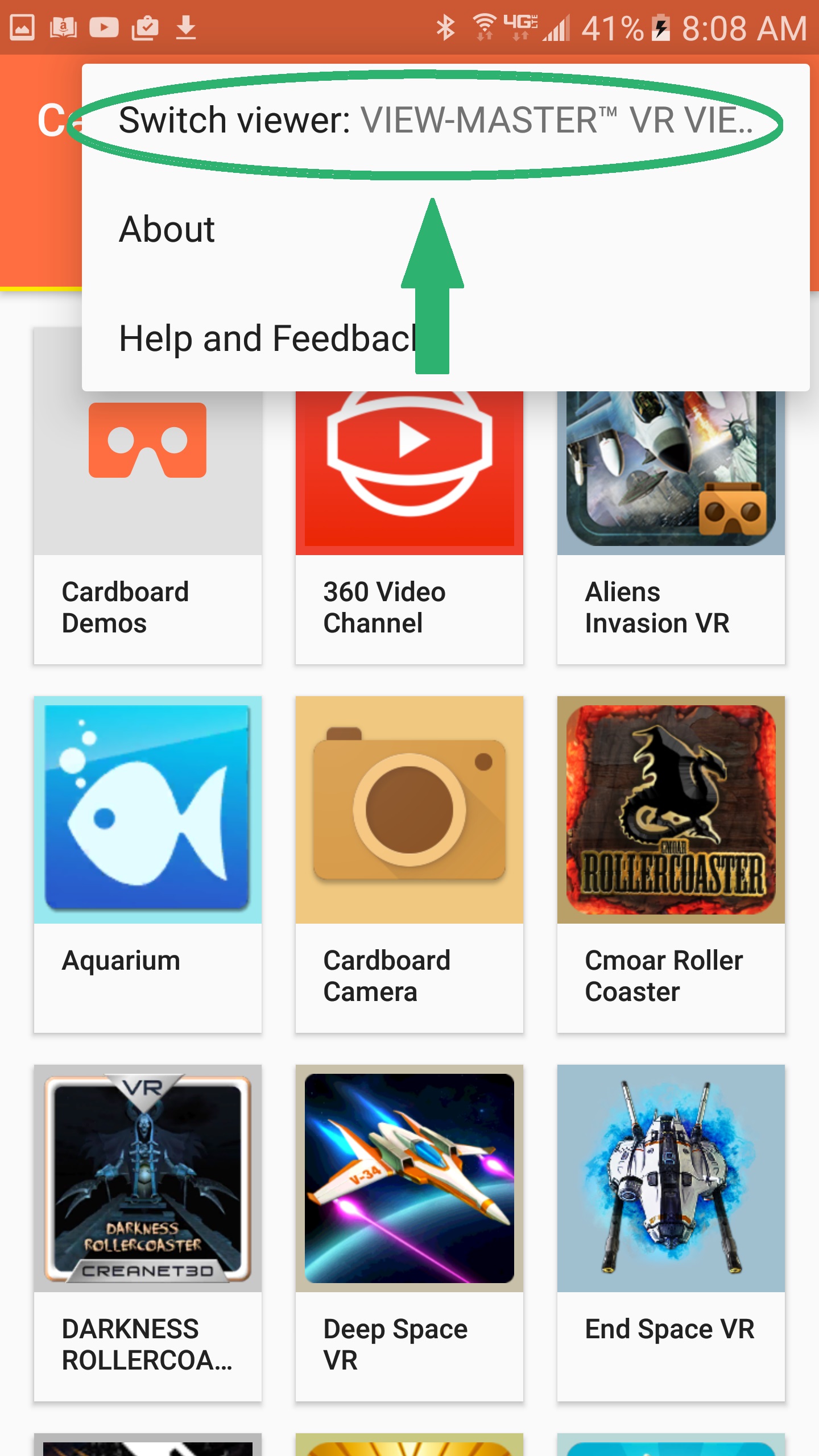Open Help and Feedback
The height and width of the screenshot is (1456, 819).
(445, 338)
